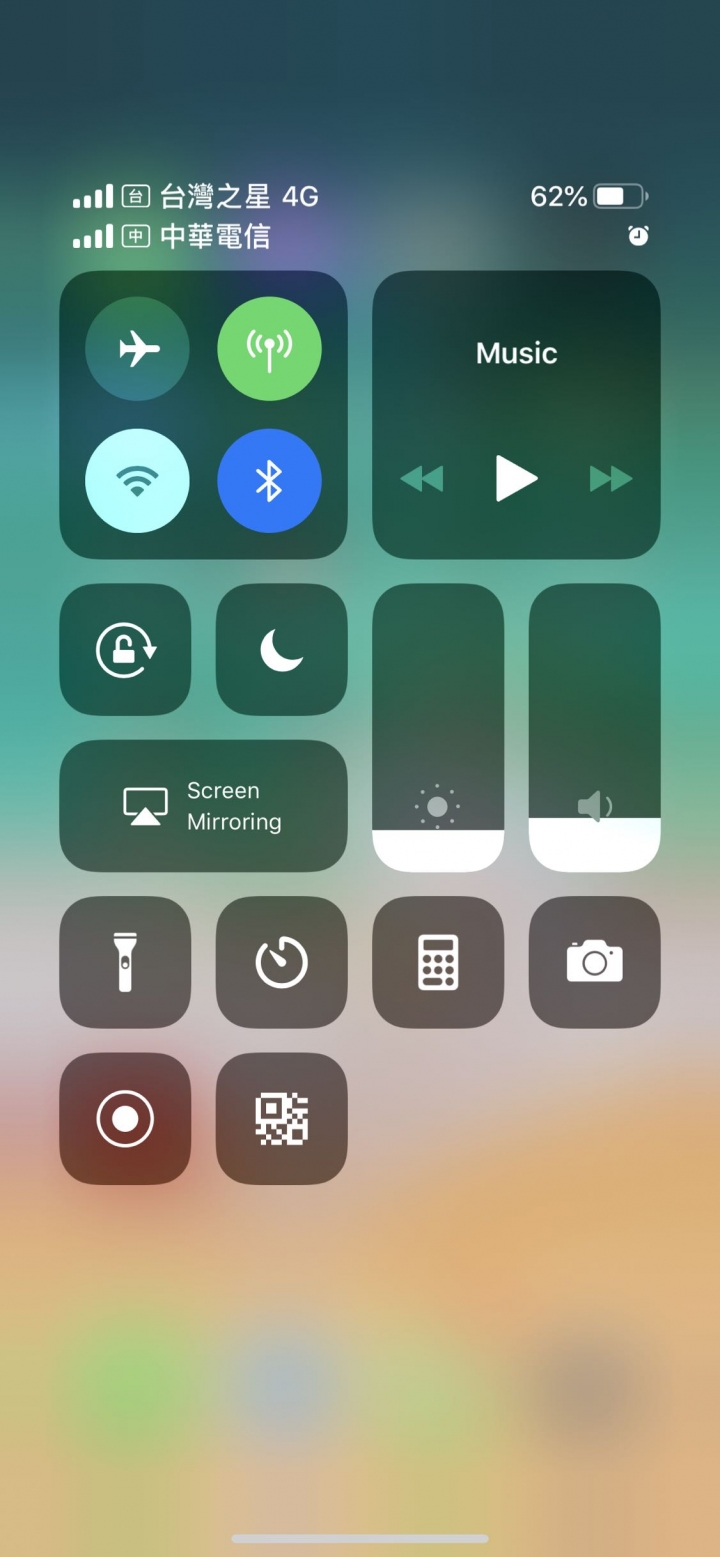The width and height of the screenshot is (720, 1557).
Task: Play music in the Music widget
Action: tap(516, 478)
